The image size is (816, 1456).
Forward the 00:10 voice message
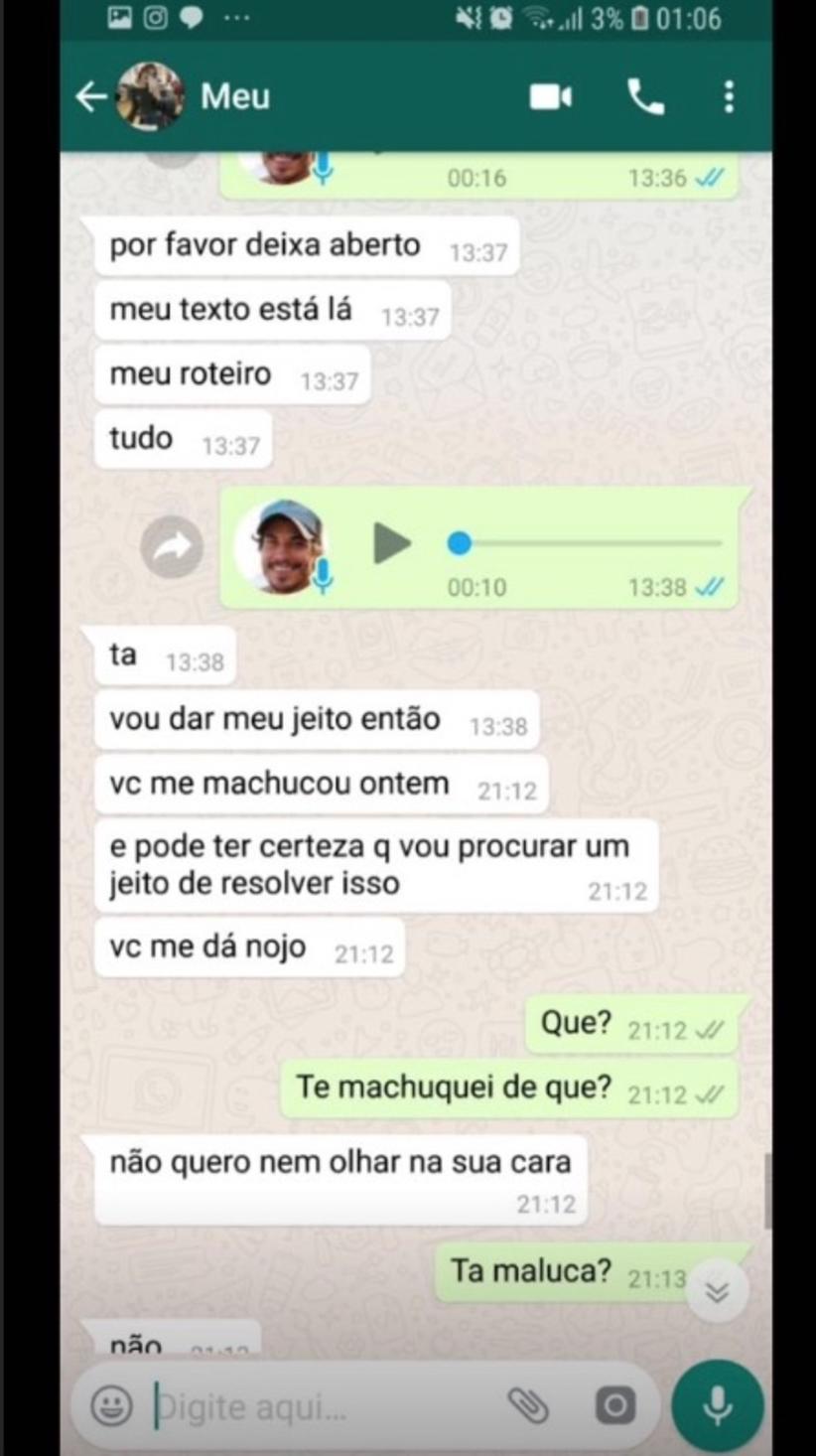point(172,547)
